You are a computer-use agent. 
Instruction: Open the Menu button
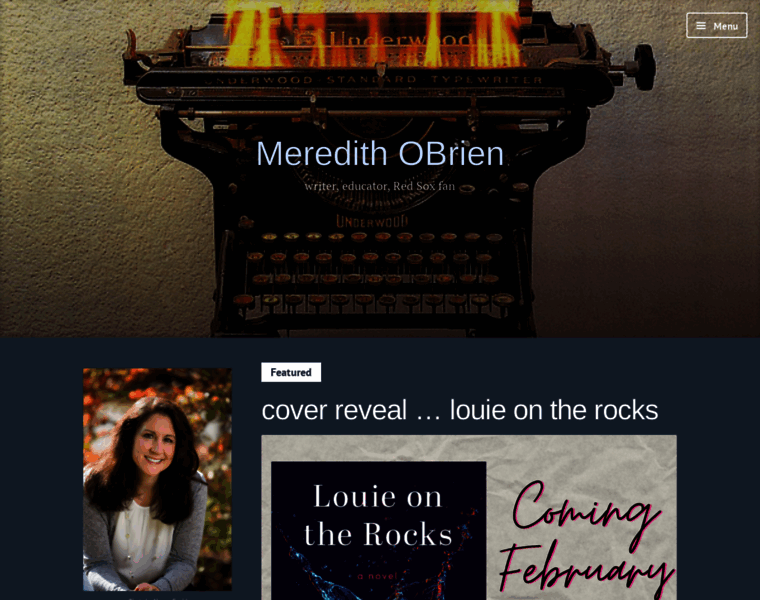(716, 25)
